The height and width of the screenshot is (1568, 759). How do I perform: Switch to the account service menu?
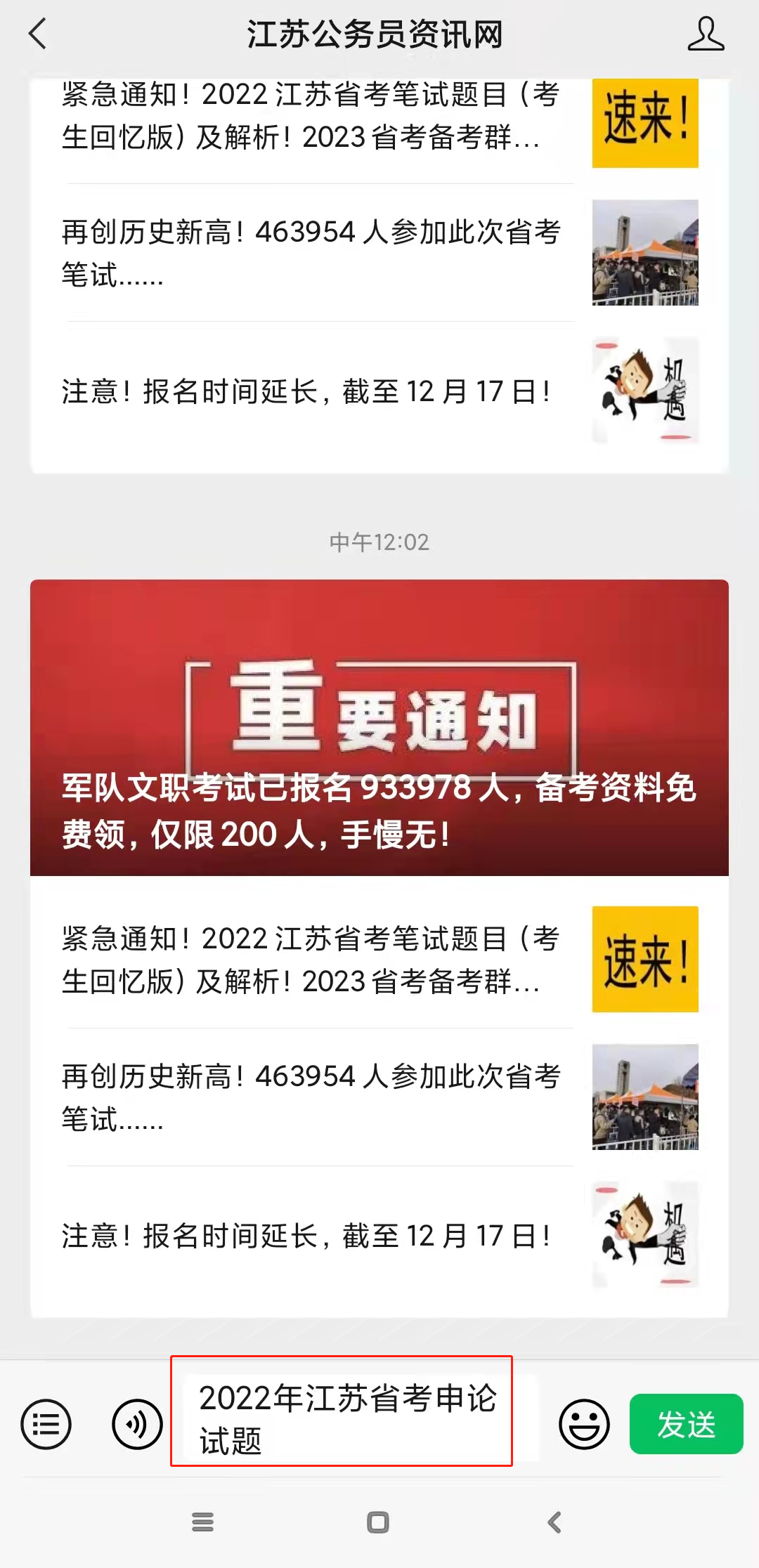[46, 1425]
